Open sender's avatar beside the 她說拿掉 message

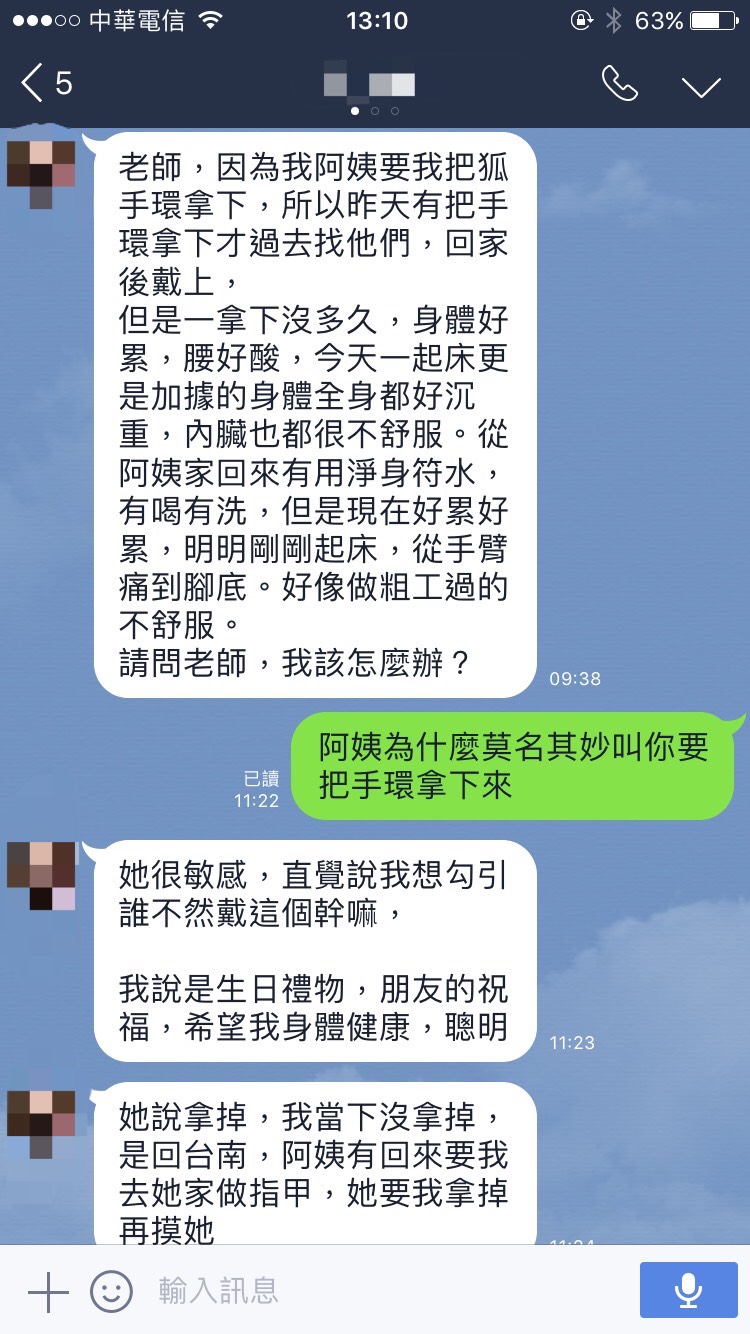(41, 1120)
